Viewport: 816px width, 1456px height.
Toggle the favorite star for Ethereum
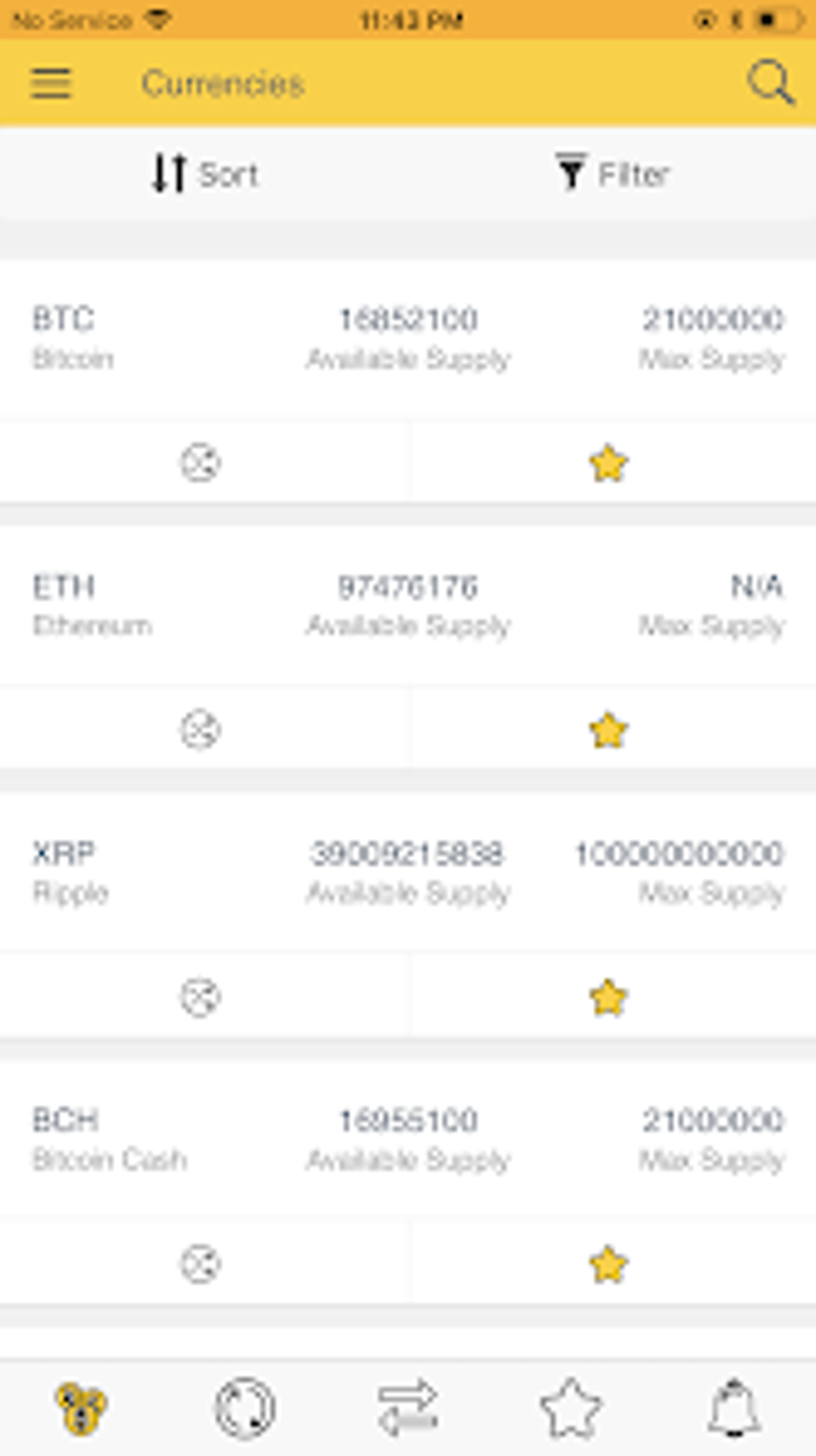pyautogui.click(x=608, y=728)
